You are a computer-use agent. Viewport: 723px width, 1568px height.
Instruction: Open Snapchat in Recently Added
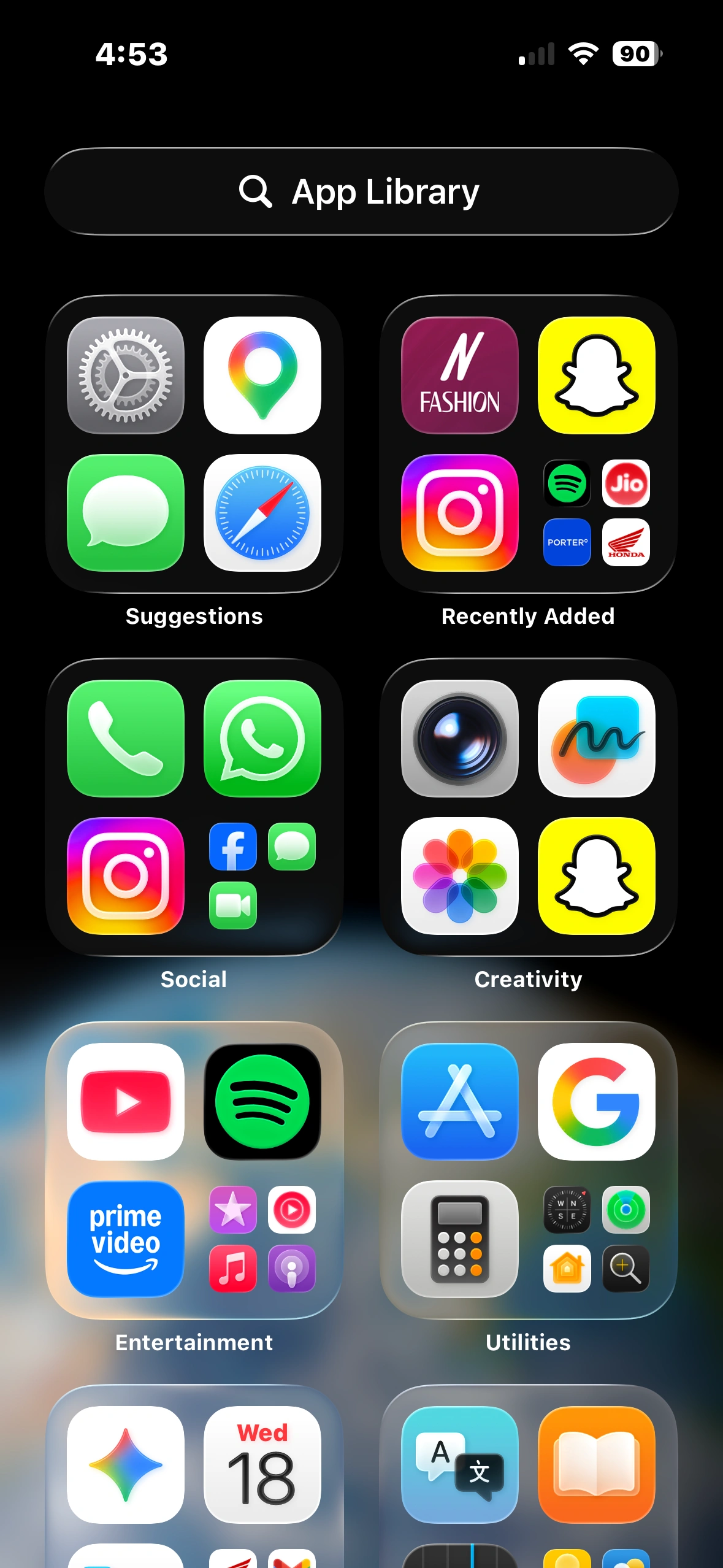597,375
